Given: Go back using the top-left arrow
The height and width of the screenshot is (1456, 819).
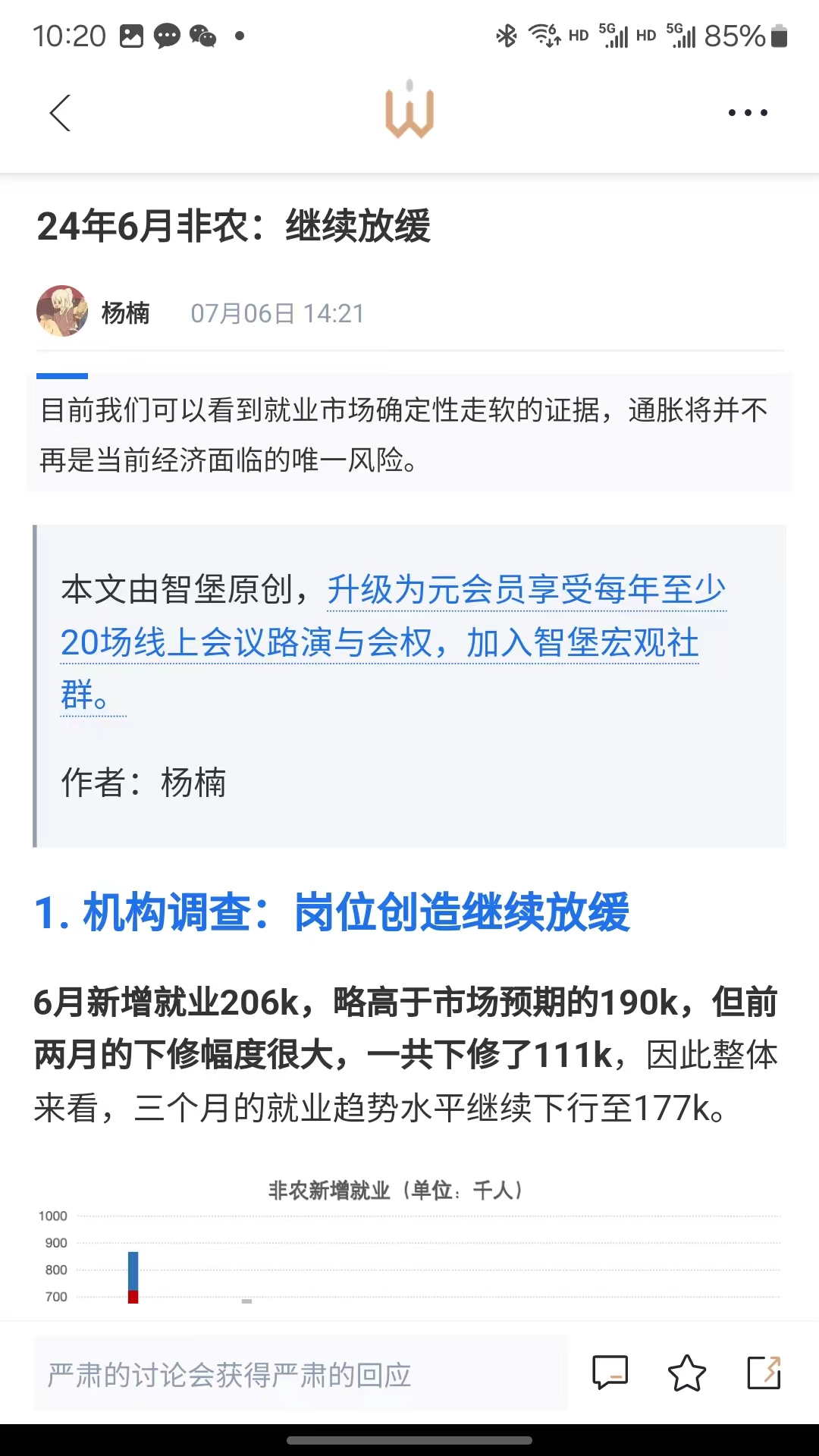Looking at the screenshot, I should click(x=61, y=113).
